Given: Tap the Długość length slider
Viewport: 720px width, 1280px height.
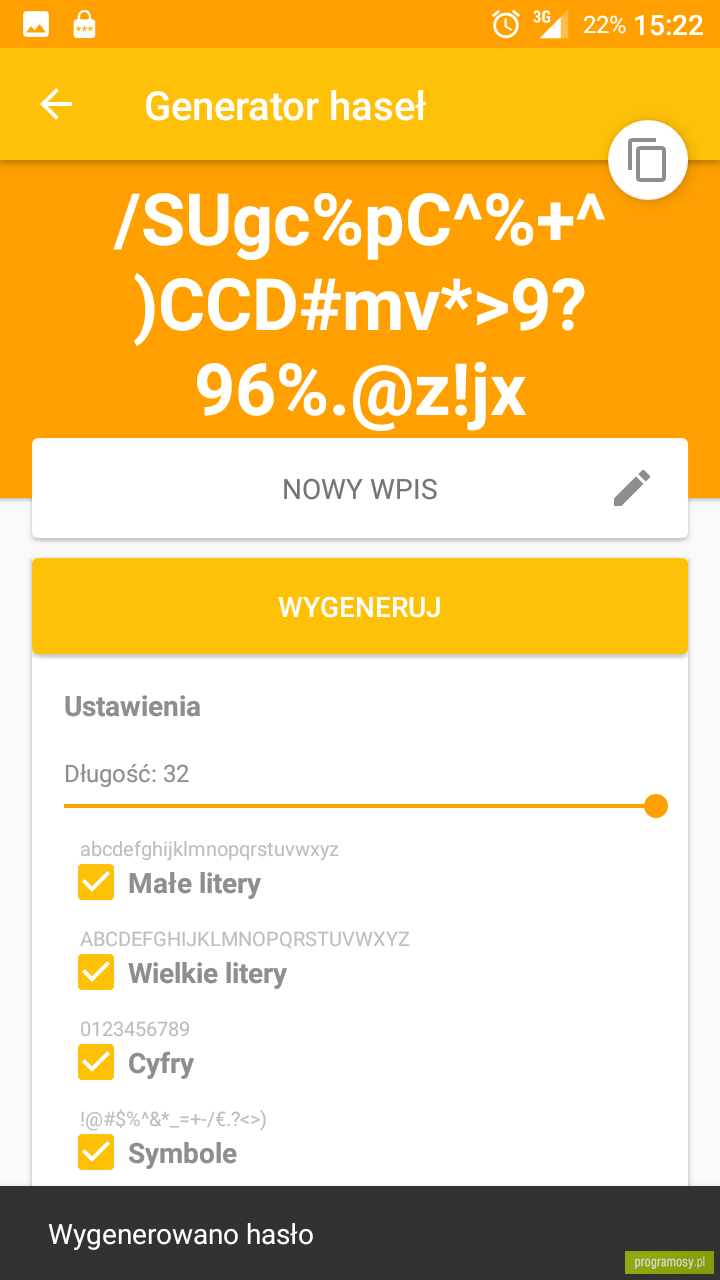Looking at the screenshot, I should coord(365,806).
